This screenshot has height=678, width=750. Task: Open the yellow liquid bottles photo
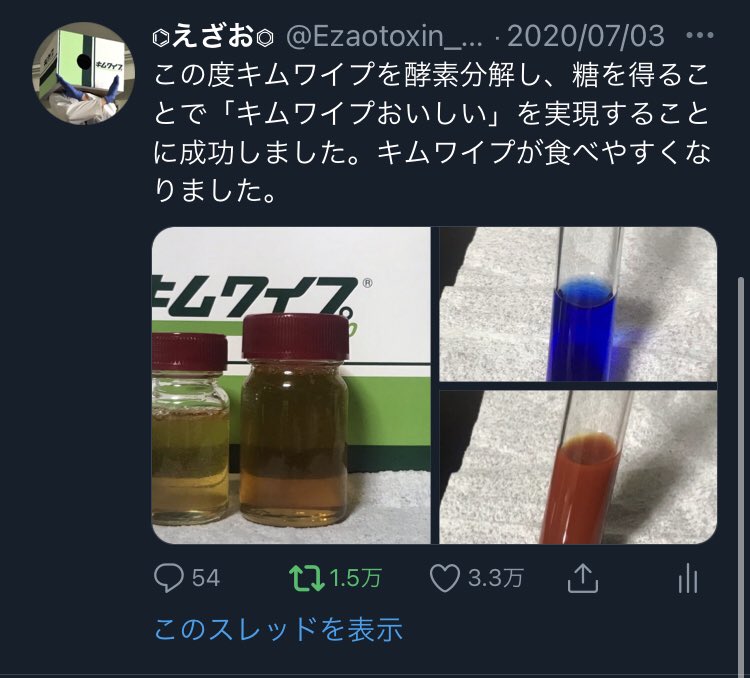point(291,386)
